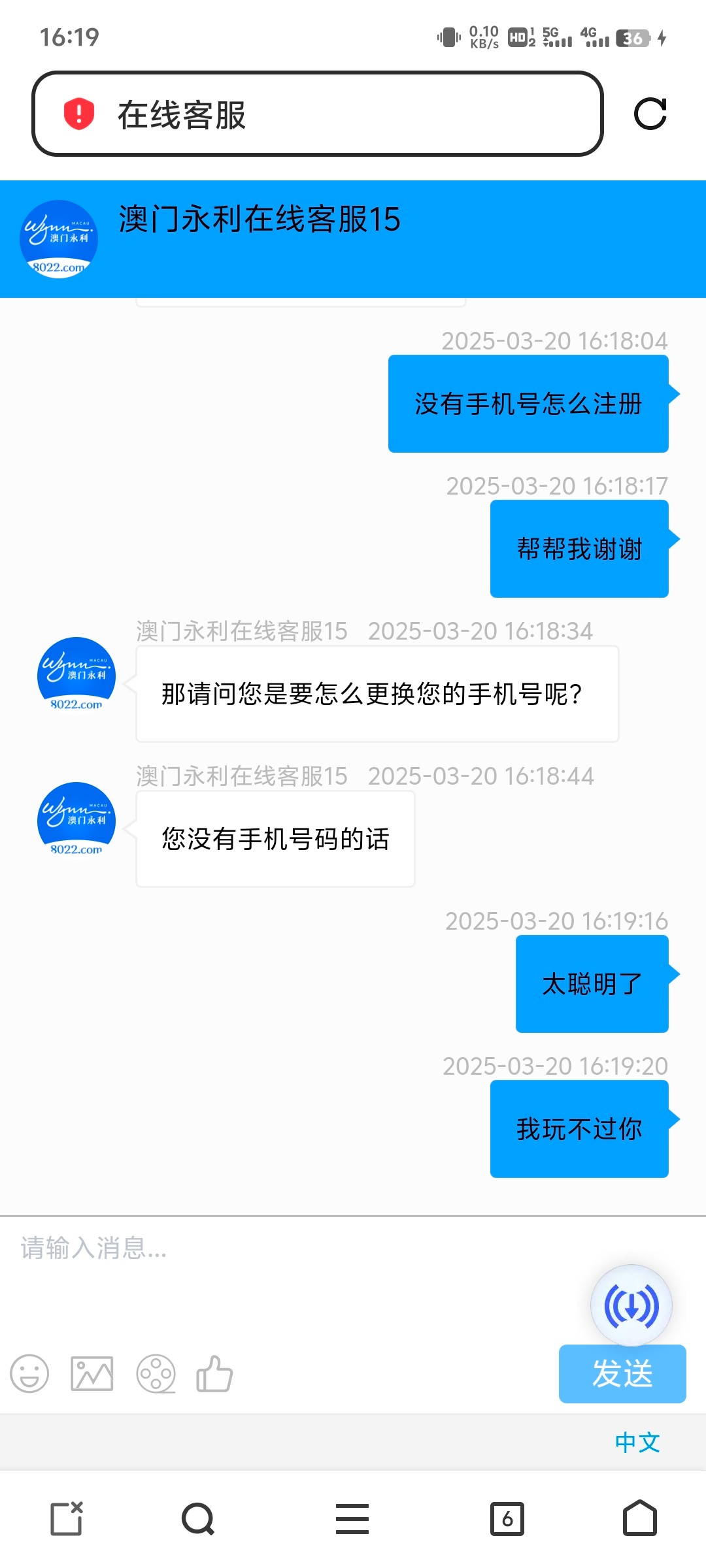
Task: Change language via 中文 link
Action: [x=637, y=1442]
